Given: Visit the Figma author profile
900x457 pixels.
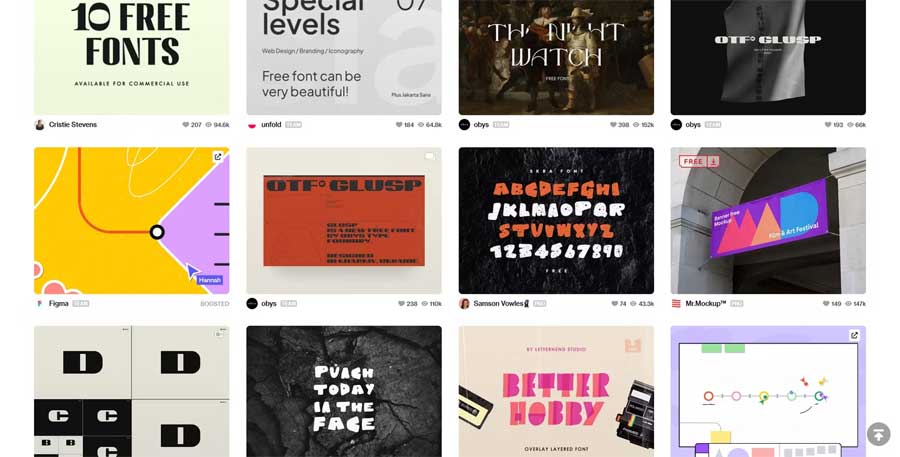Looking at the screenshot, I should 58,303.
